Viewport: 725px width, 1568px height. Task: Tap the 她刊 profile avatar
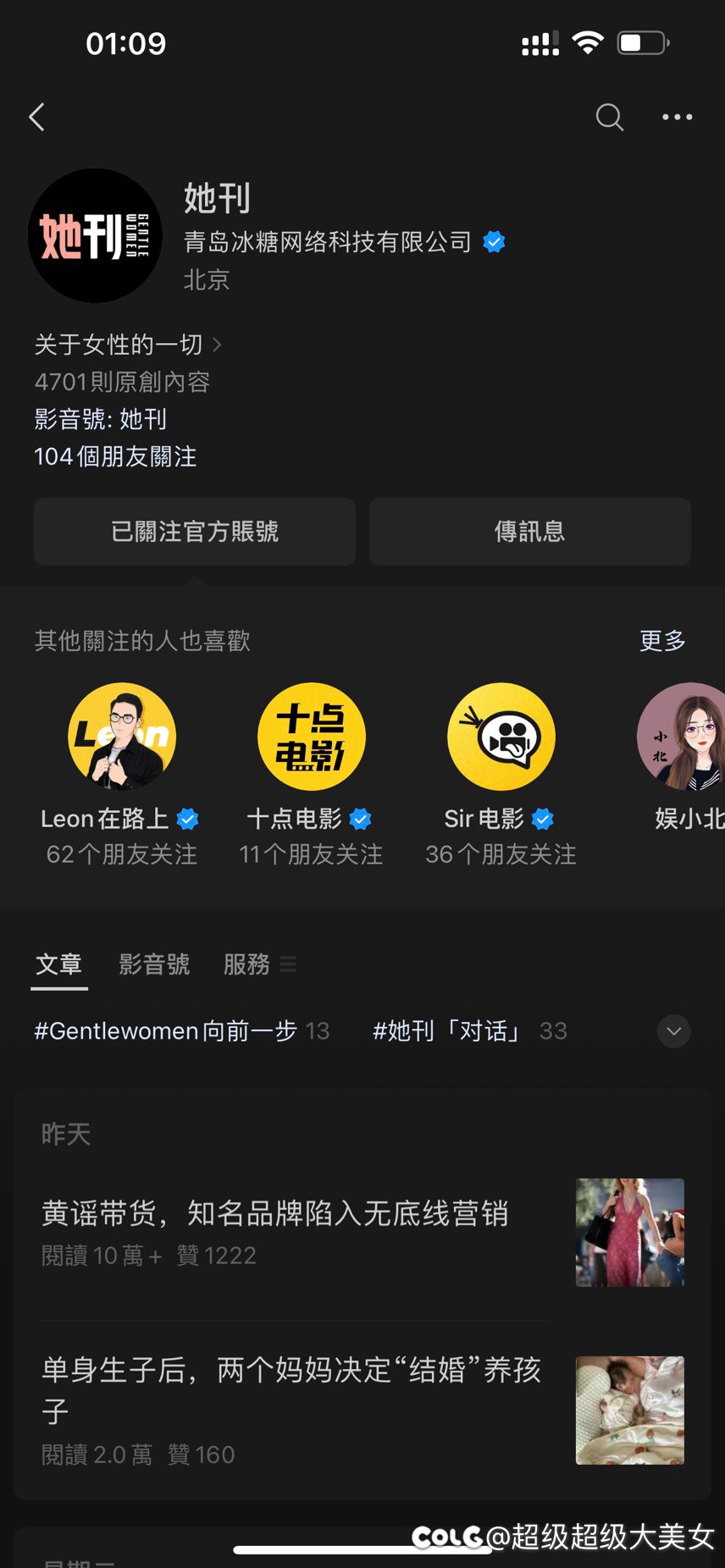(x=95, y=235)
